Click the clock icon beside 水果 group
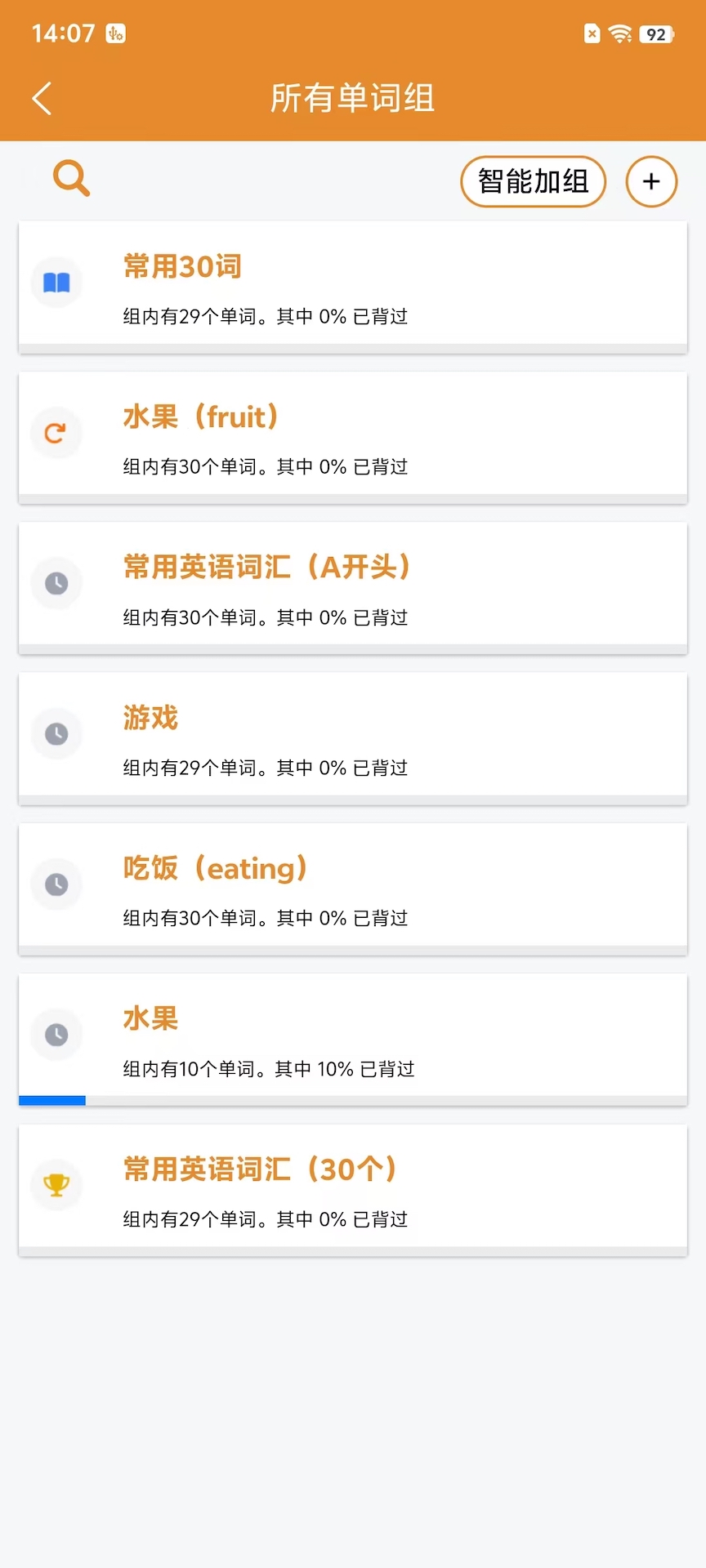 56,1033
